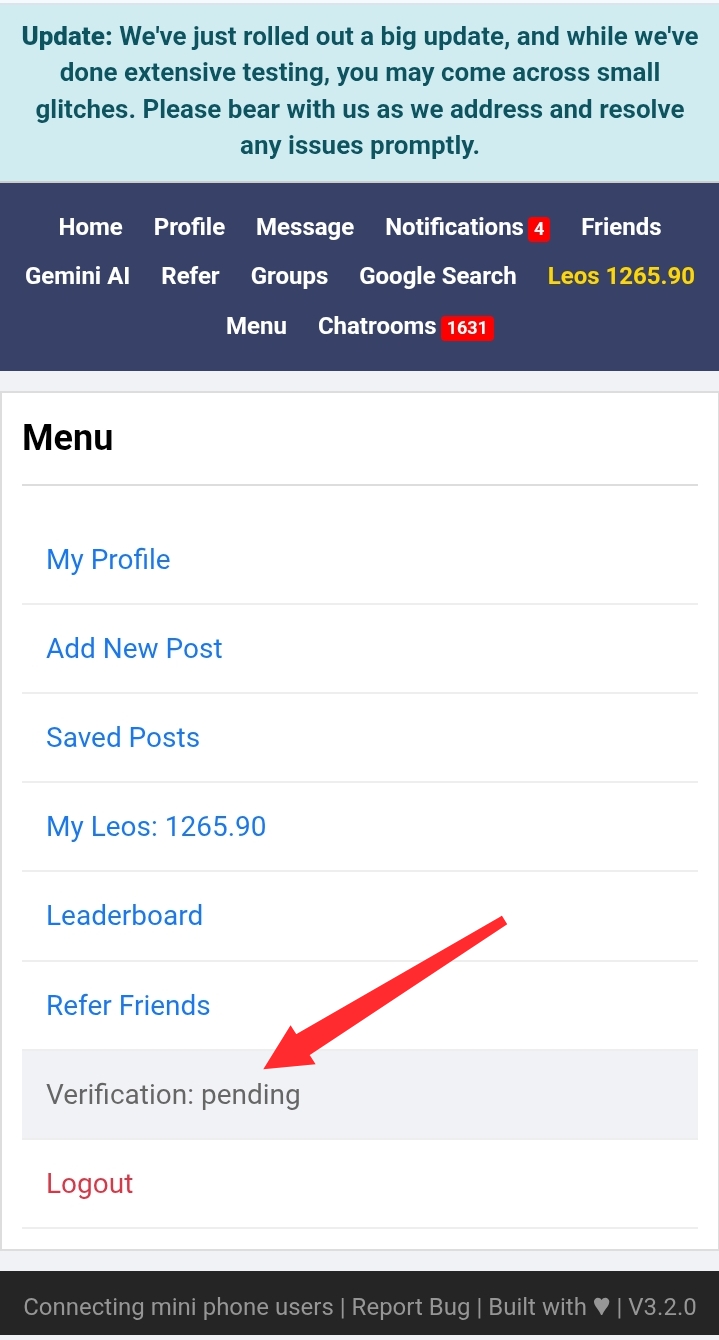
Task: Open the Message section
Action: point(305,227)
